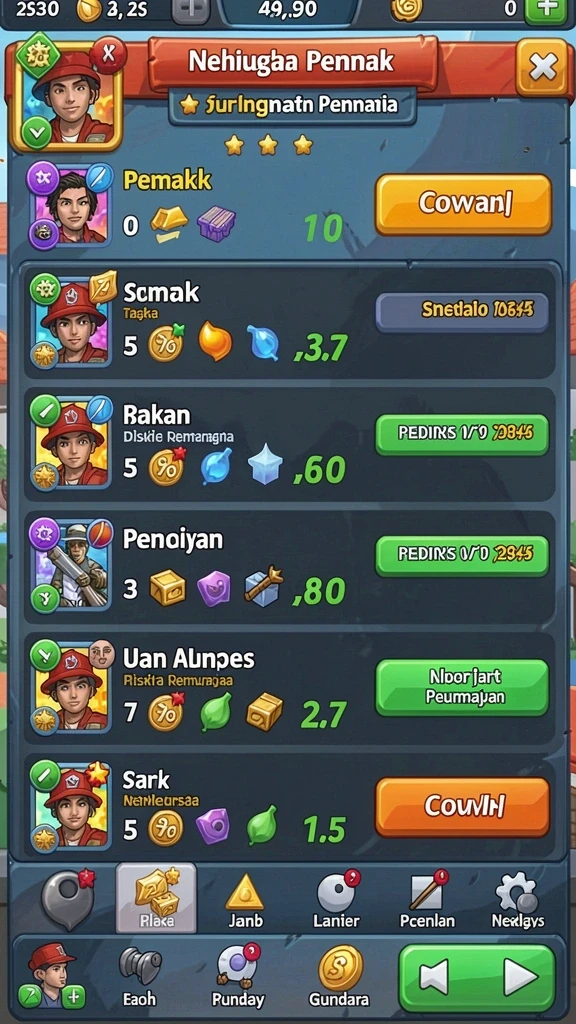Screen dimensions: 576x1024
Task: Tap the green Pediks button beside Penoiyan
Action: tap(462, 555)
